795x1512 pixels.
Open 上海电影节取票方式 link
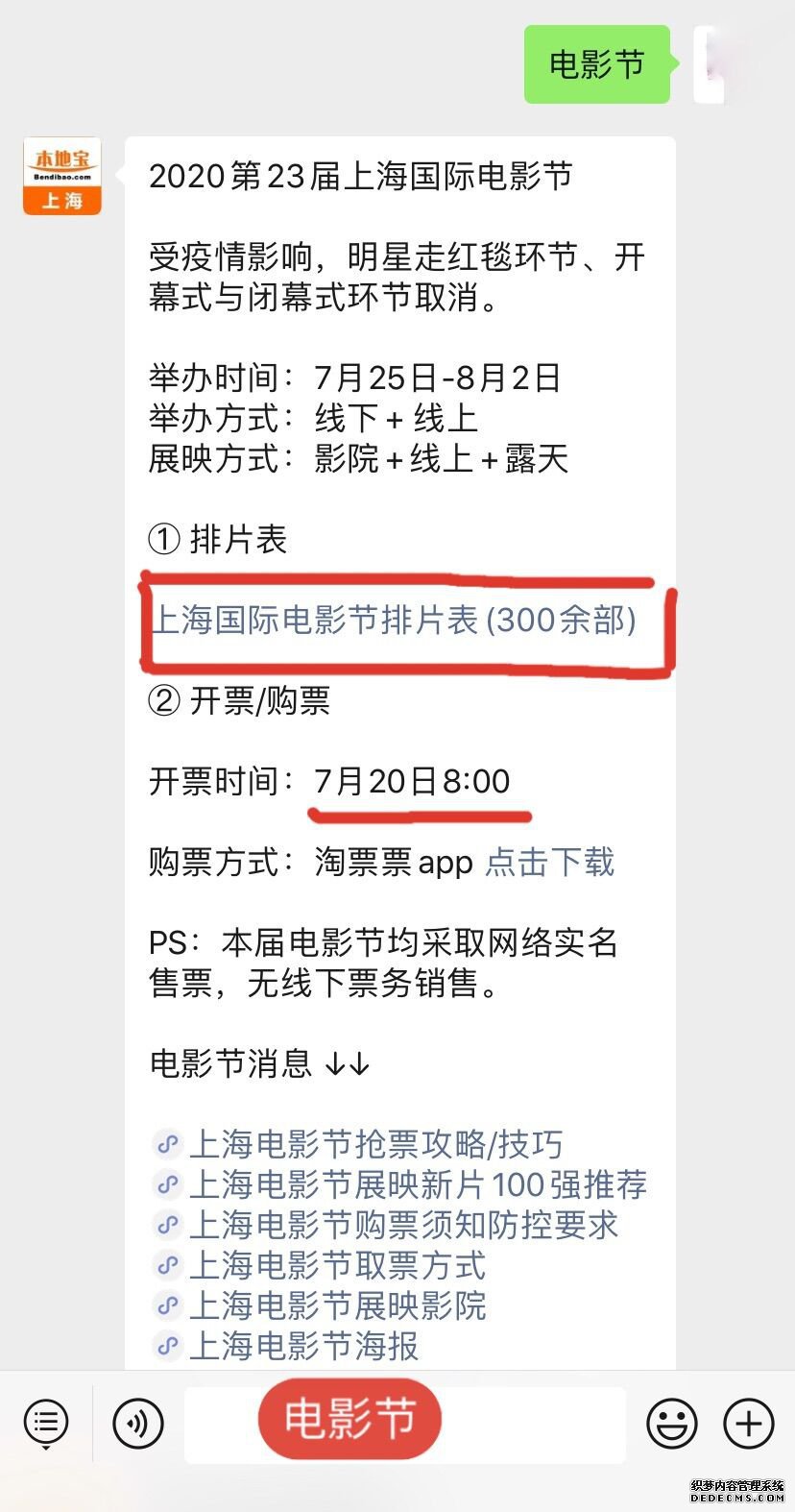(337, 1265)
